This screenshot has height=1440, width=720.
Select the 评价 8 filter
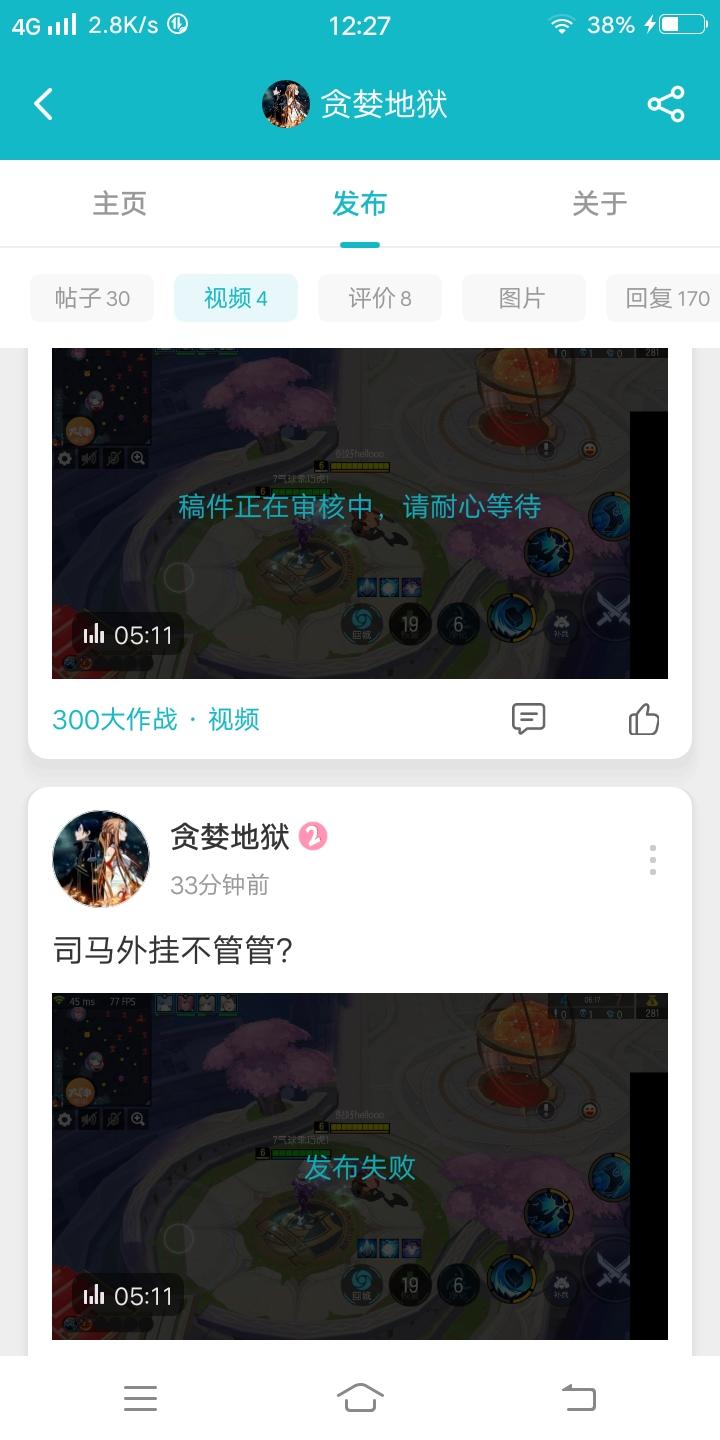[x=380, y=298]
